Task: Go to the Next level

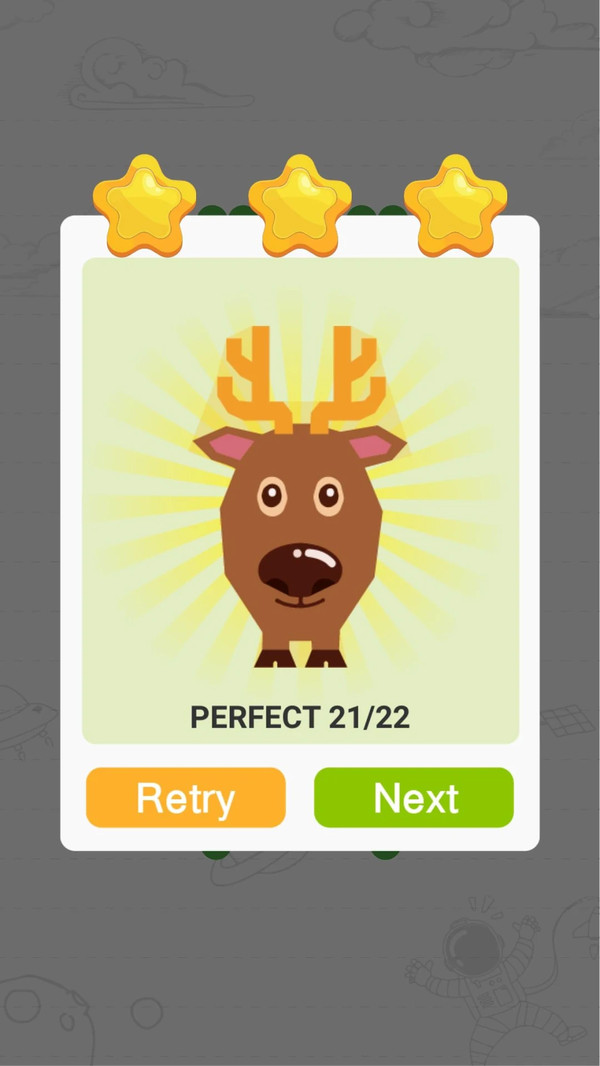Action: pyautogui.click(x=414, y=798)
